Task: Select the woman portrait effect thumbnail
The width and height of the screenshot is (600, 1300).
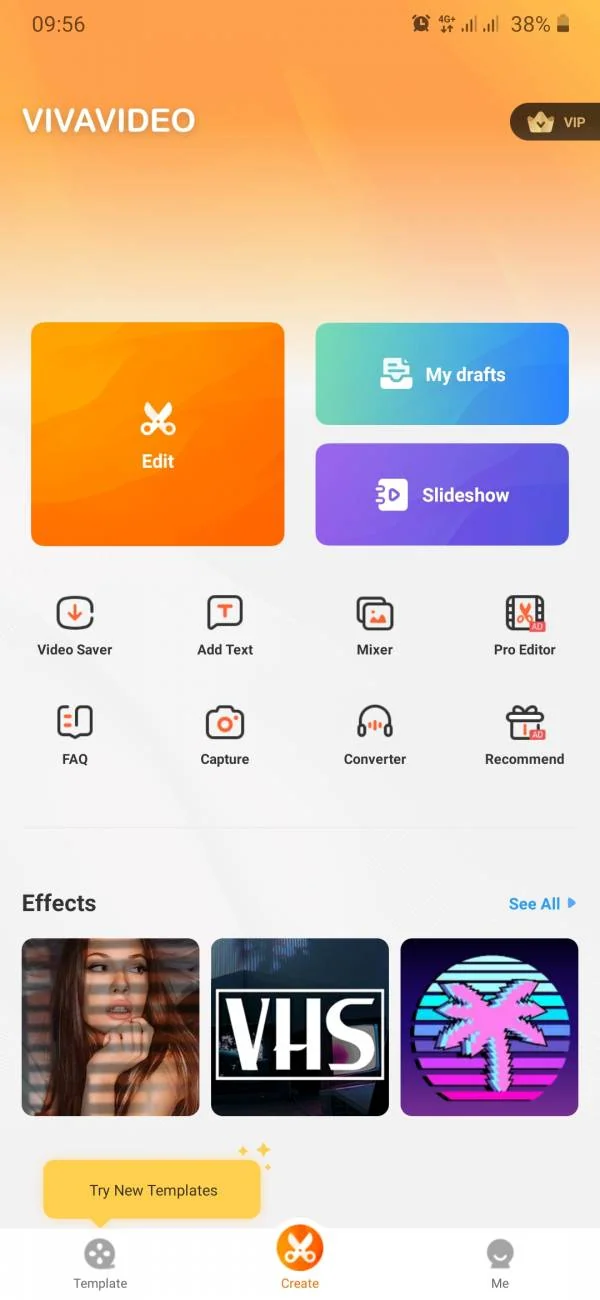Action: pos(110,1027)
